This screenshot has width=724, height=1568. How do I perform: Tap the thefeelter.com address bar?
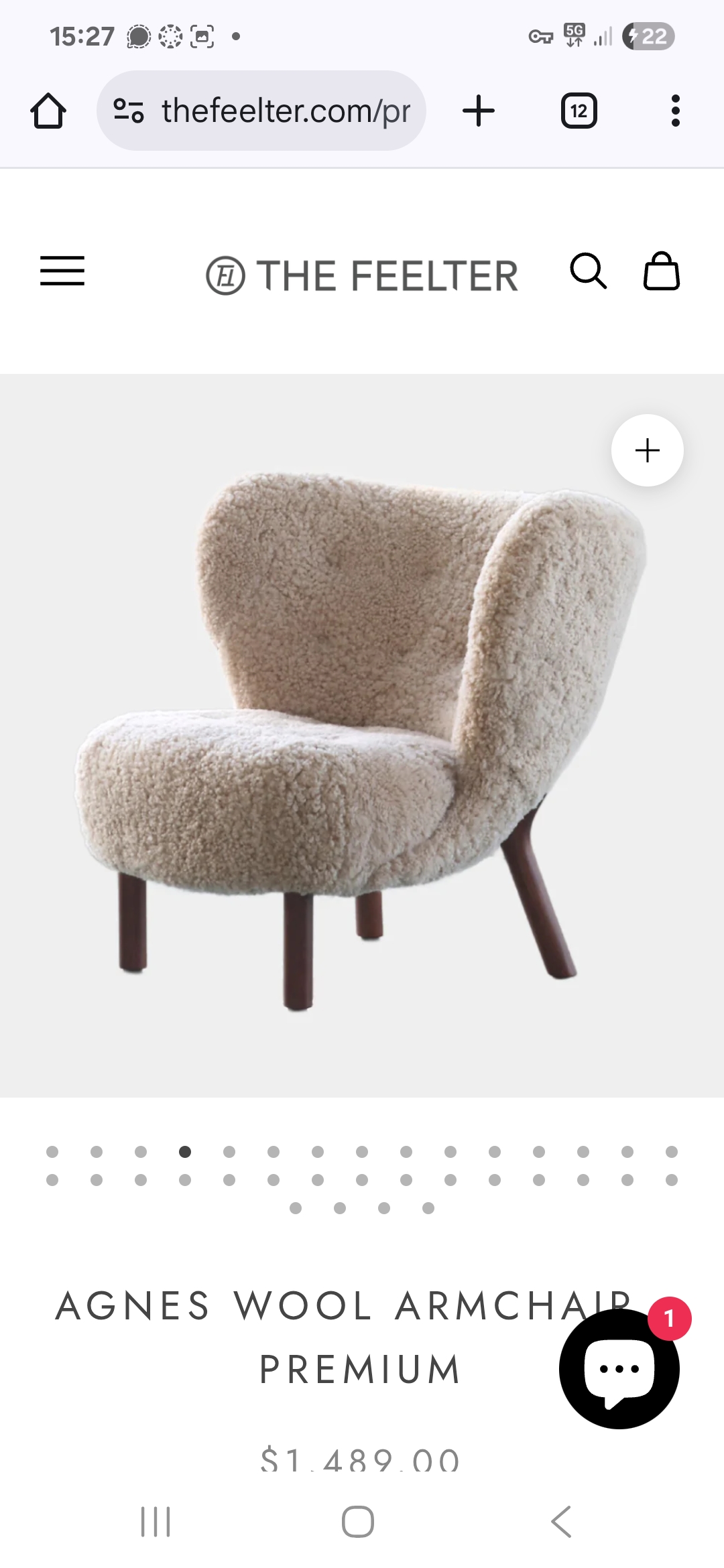[x=285, y=111]
